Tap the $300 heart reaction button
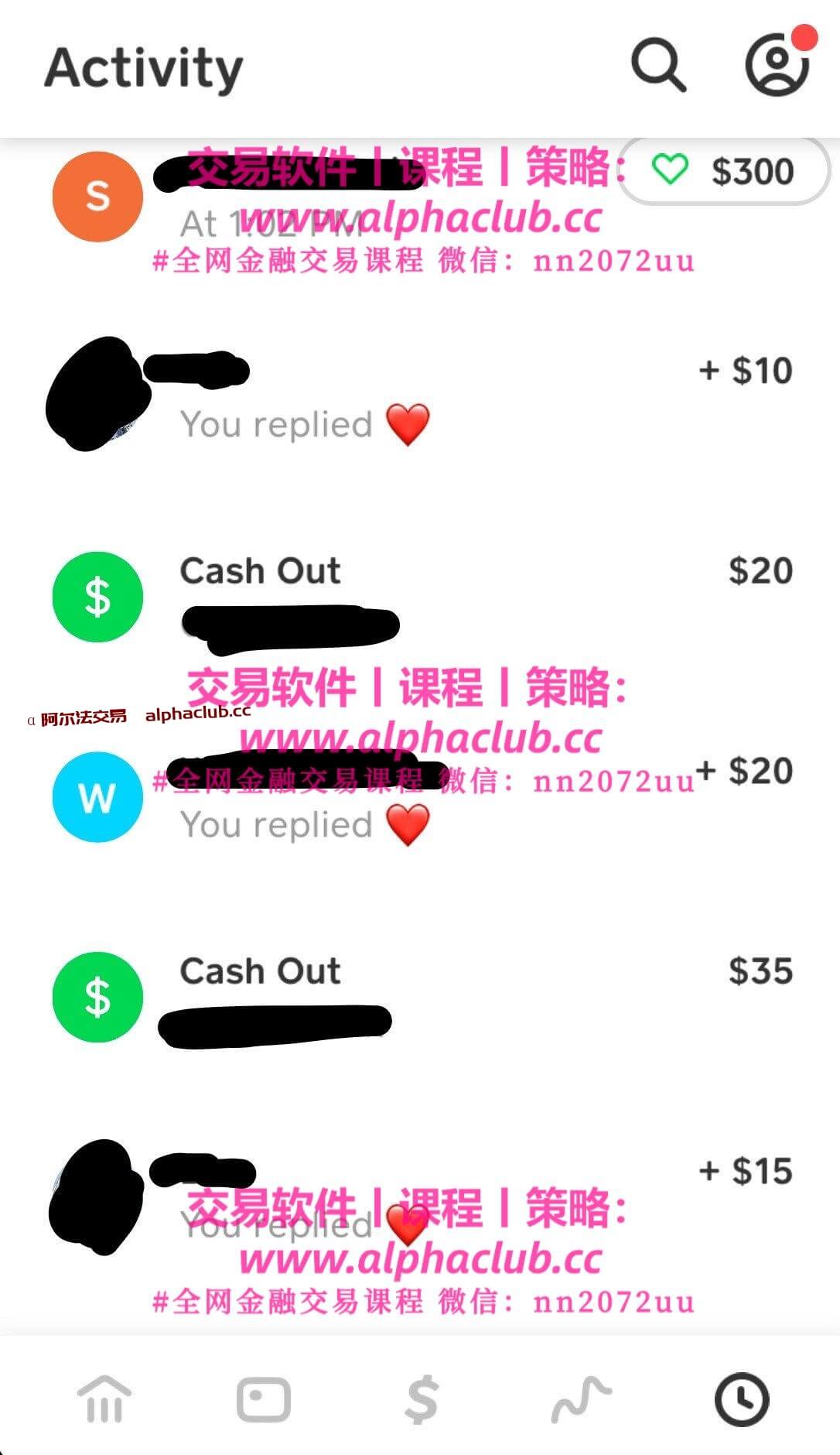The image size is (840, 1455). [x=724, y=171]
